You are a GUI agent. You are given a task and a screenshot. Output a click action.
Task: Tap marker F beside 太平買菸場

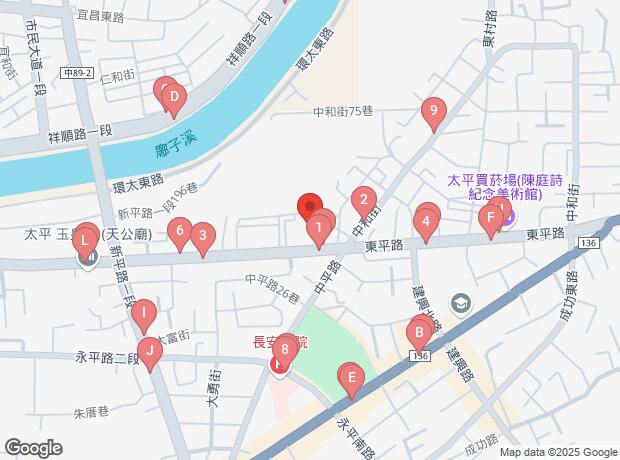491,216
